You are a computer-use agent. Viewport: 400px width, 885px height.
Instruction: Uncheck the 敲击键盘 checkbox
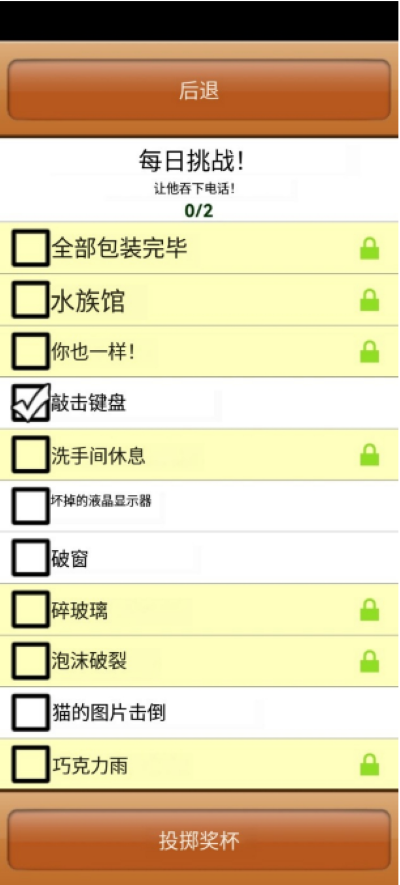[30, 403]
